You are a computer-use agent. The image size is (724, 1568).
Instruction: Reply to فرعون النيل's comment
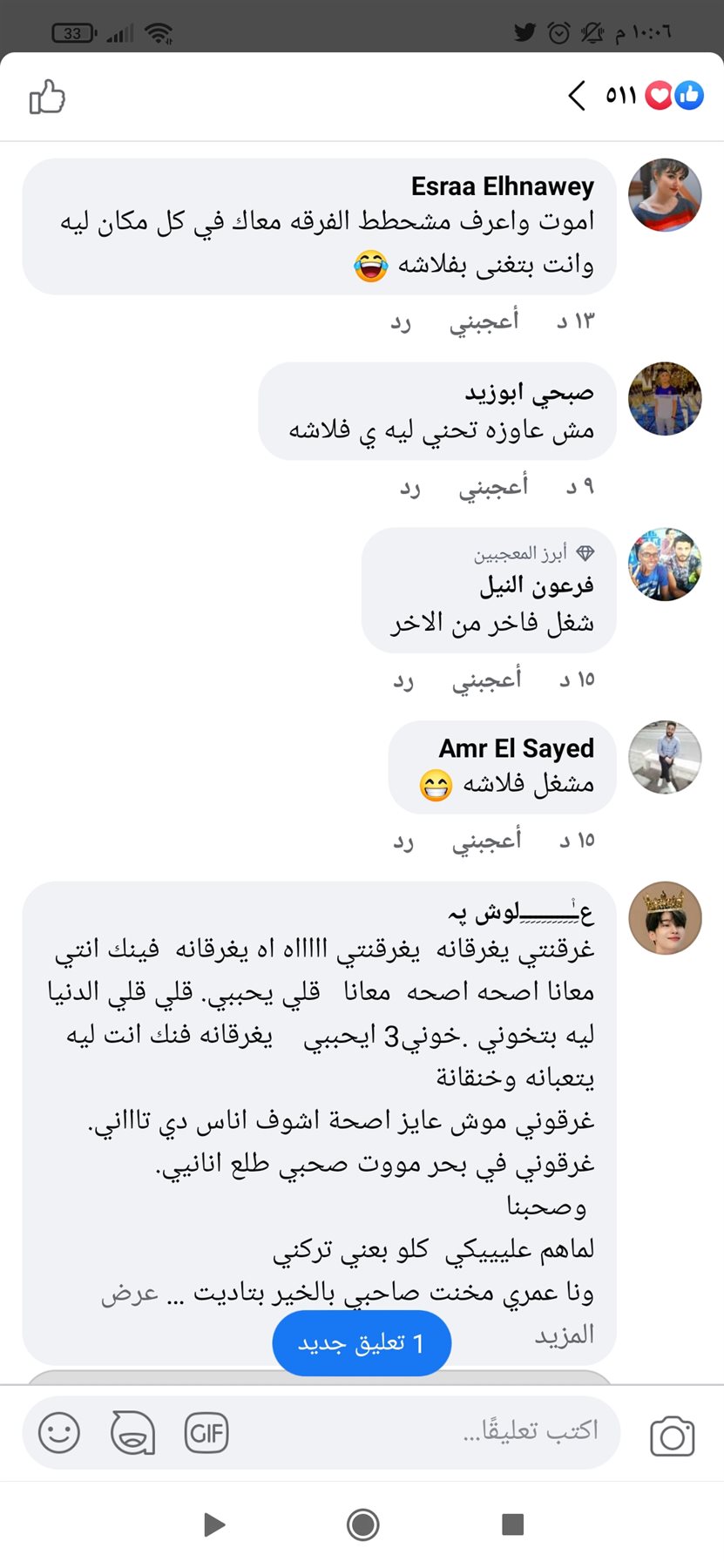(403, 680)
